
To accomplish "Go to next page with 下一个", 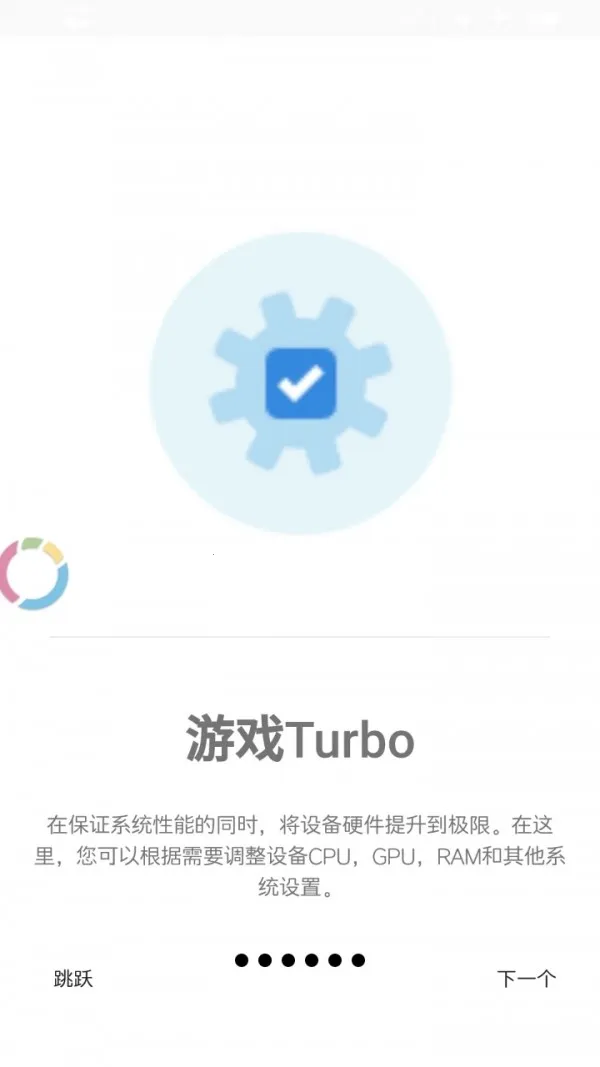I will click(526, 979).
